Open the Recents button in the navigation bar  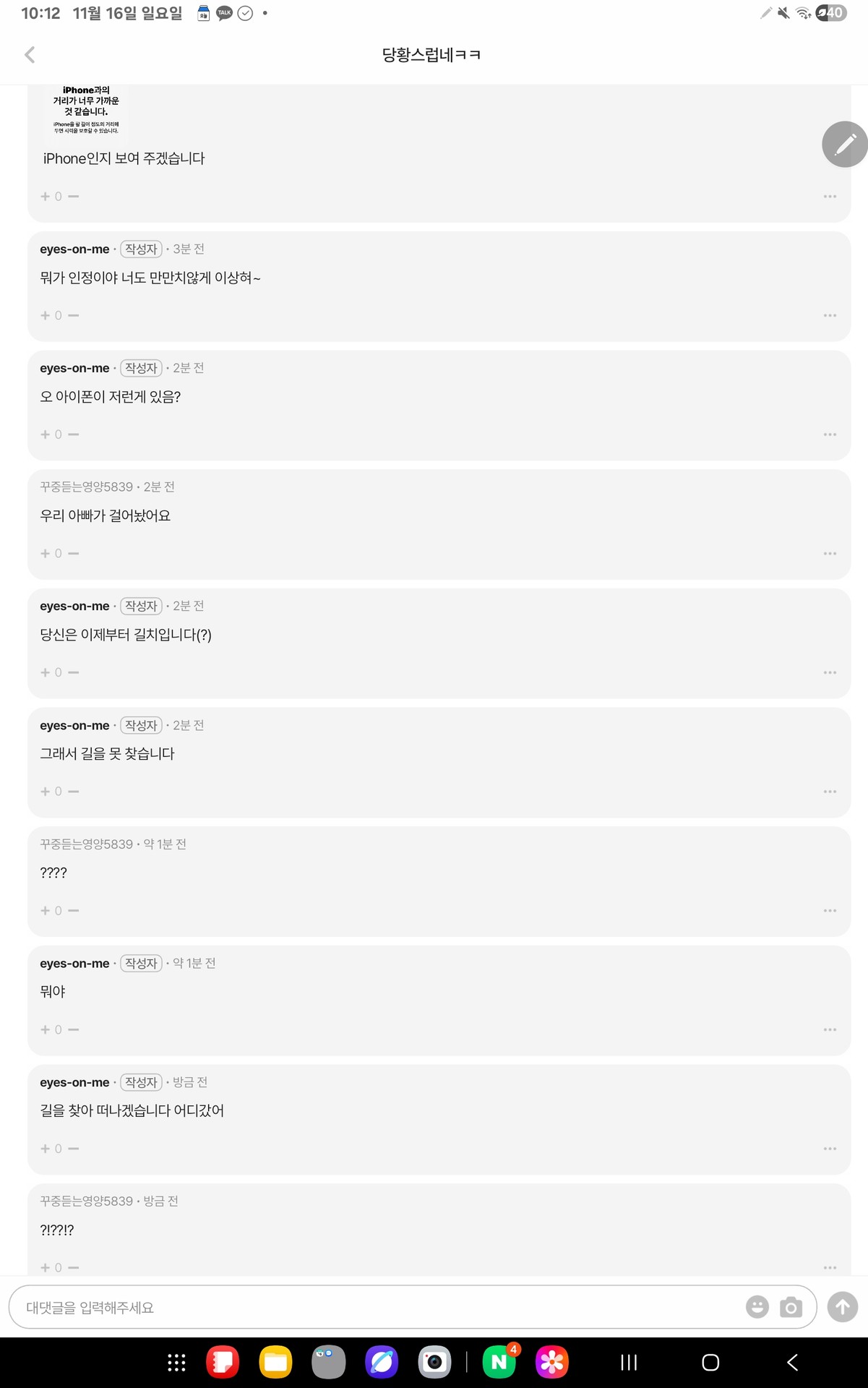click(627, 1363)
